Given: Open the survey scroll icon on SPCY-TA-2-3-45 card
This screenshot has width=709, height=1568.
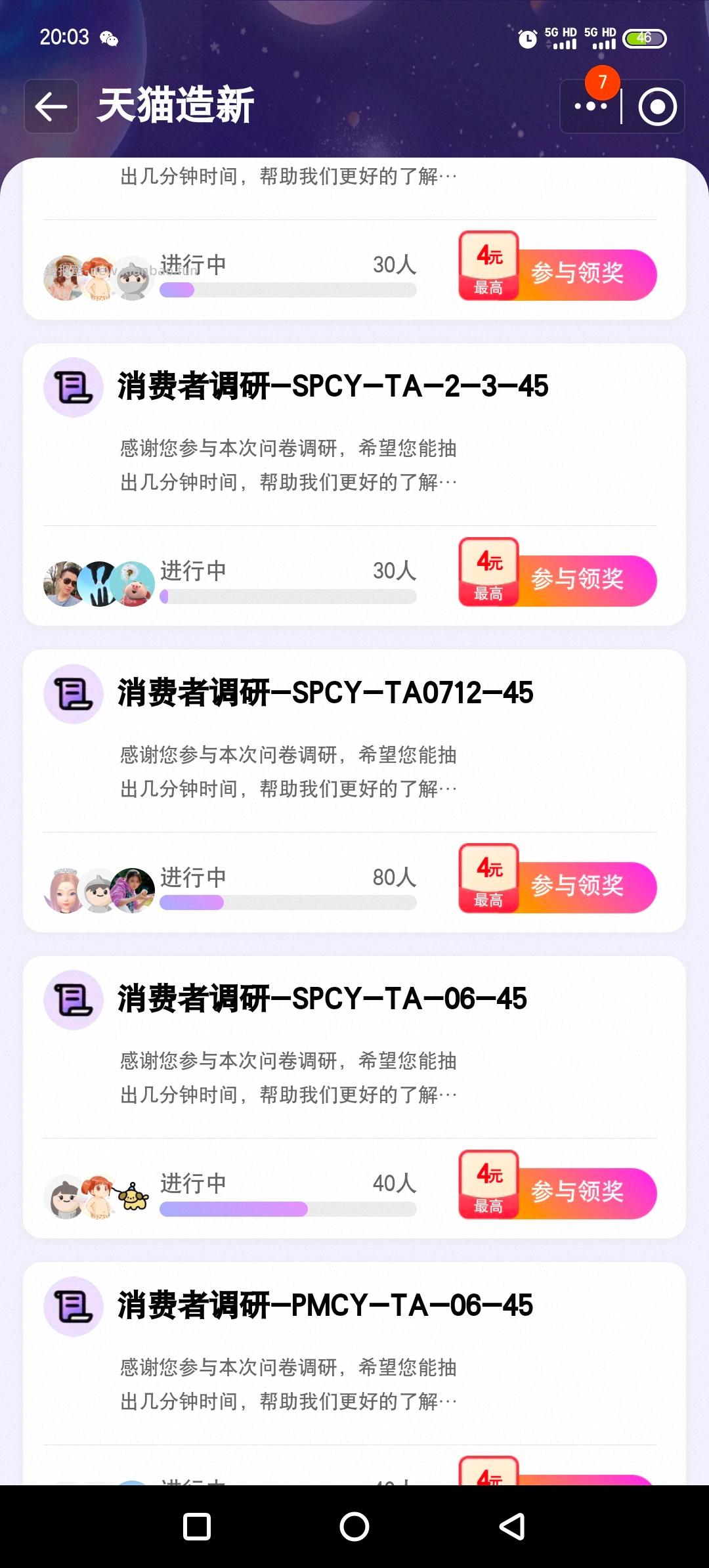Looking at the screenshot, I should pyautogui.click(x=72, y=388).
